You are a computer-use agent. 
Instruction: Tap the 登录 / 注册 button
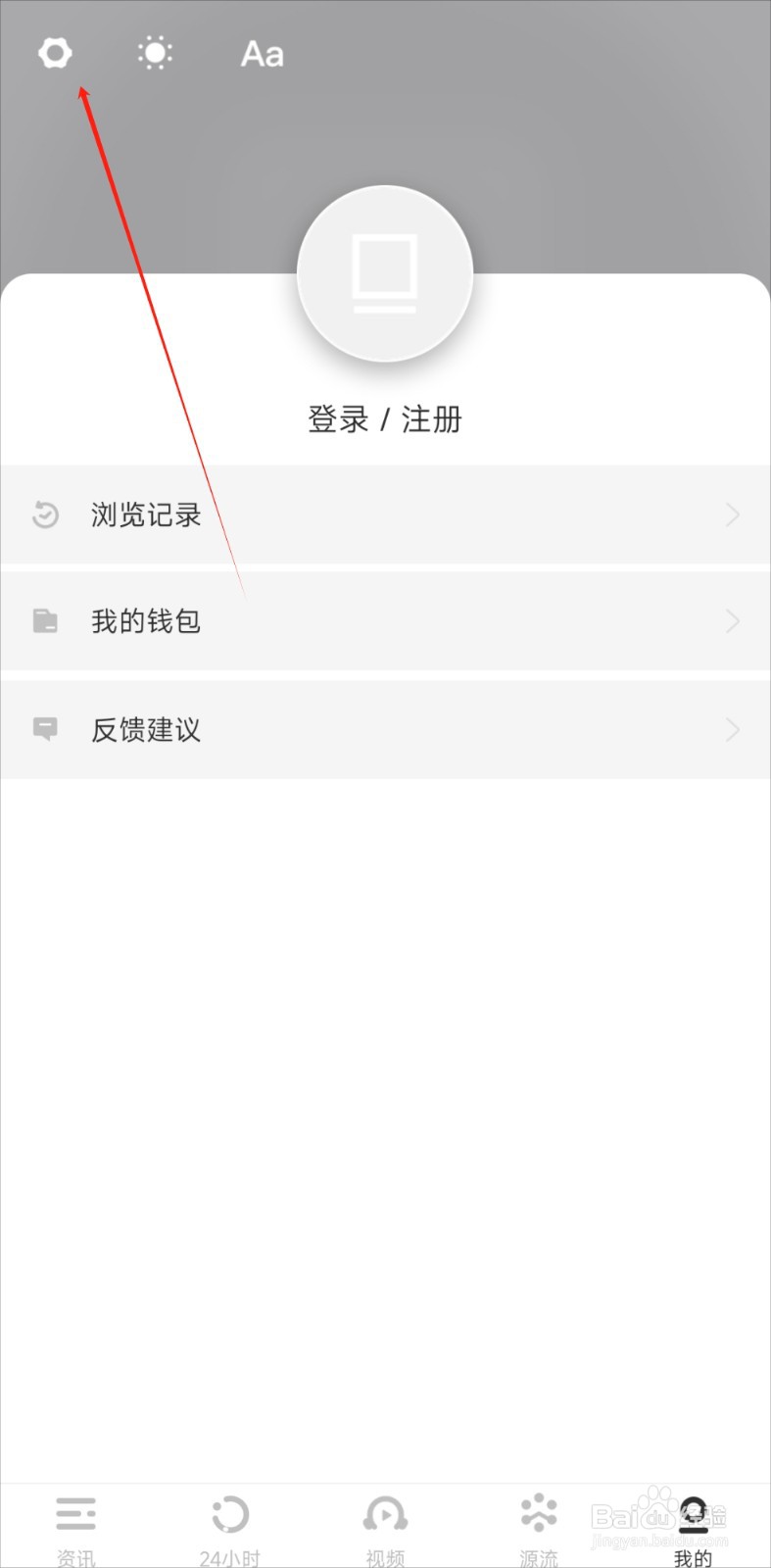tap(385, 419)
